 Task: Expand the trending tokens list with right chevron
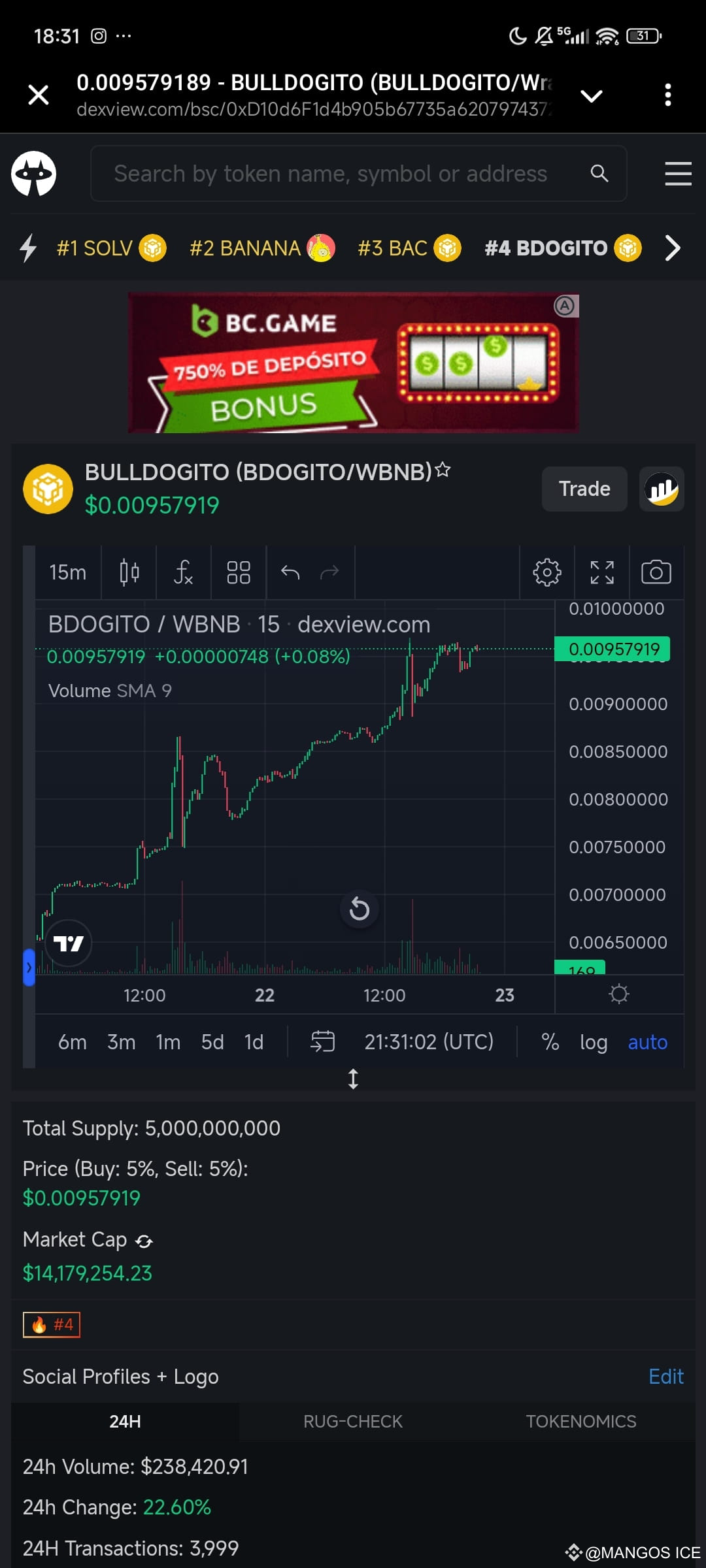point(672,248)
